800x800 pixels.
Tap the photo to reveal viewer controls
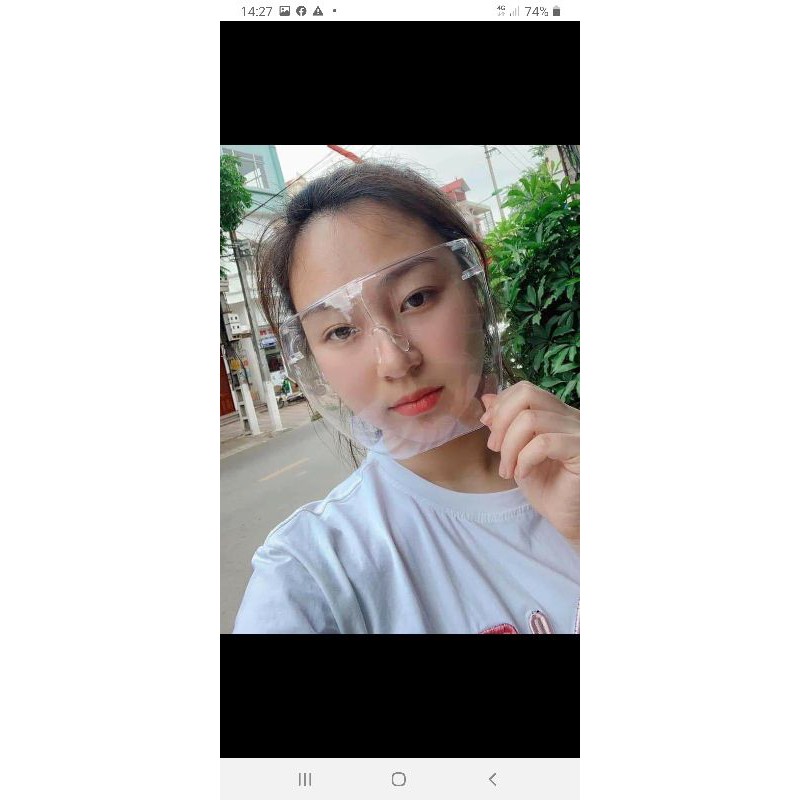click(400, 390)
